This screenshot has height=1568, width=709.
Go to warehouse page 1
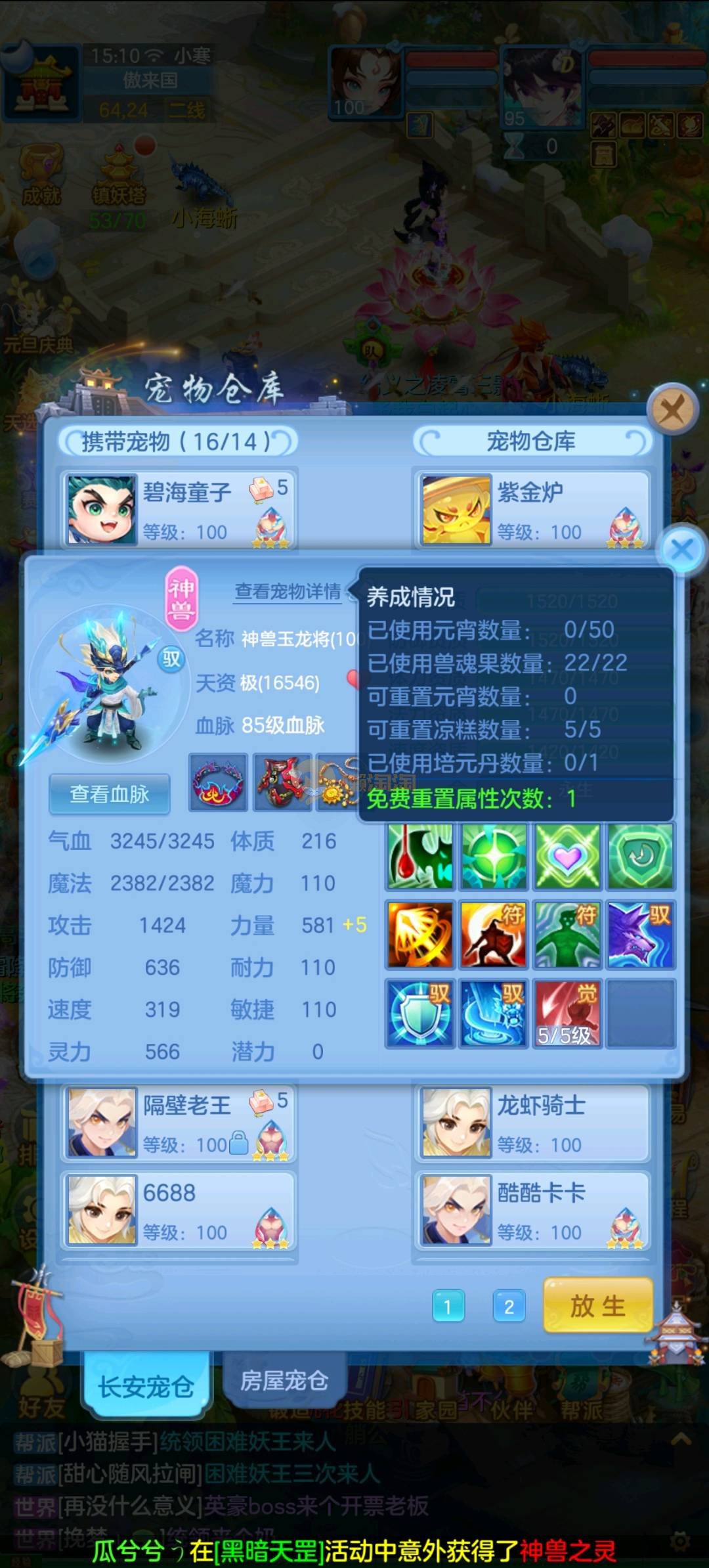(448, 1307)
